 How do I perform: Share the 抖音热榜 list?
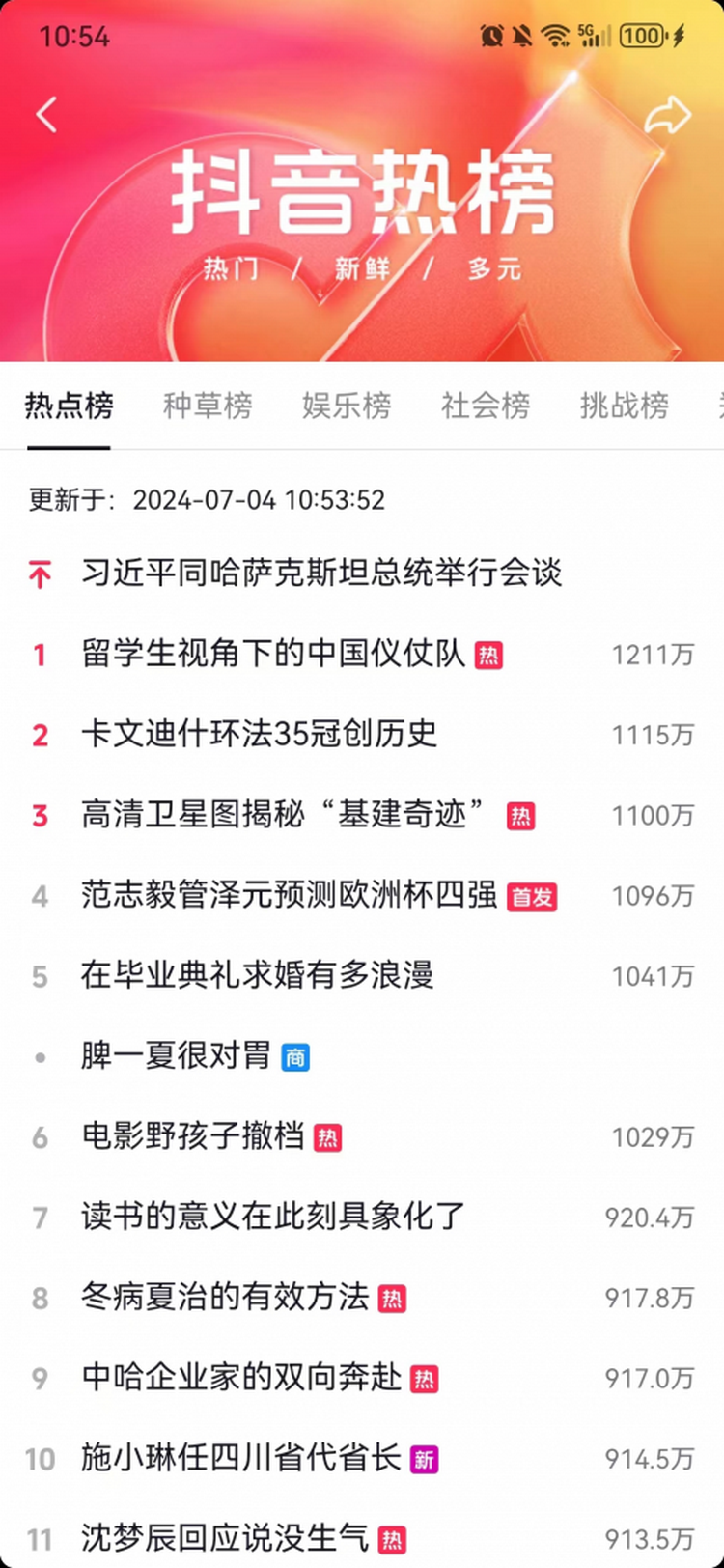tap(667, 116)
